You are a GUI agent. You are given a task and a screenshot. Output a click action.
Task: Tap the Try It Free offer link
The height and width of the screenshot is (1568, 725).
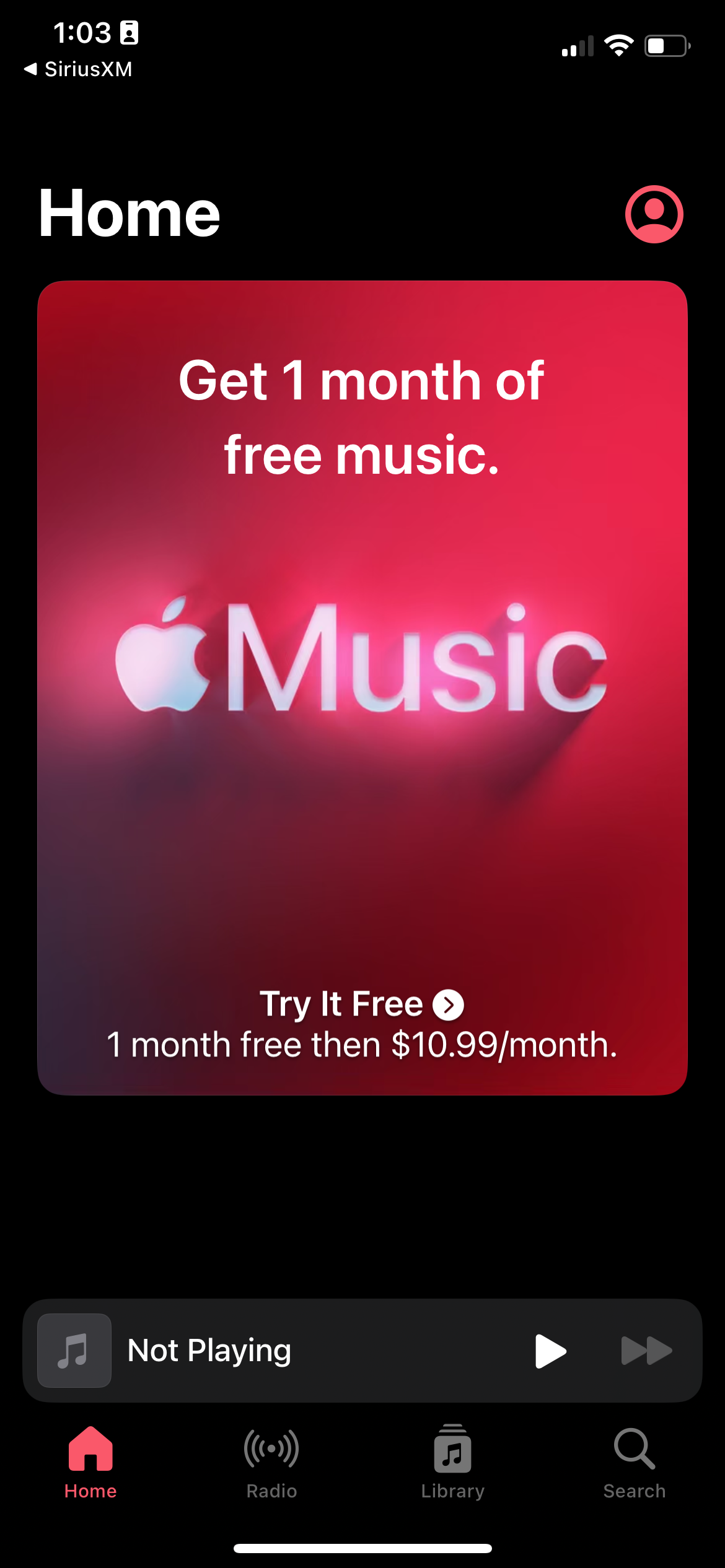click(x=343, y=1004)
